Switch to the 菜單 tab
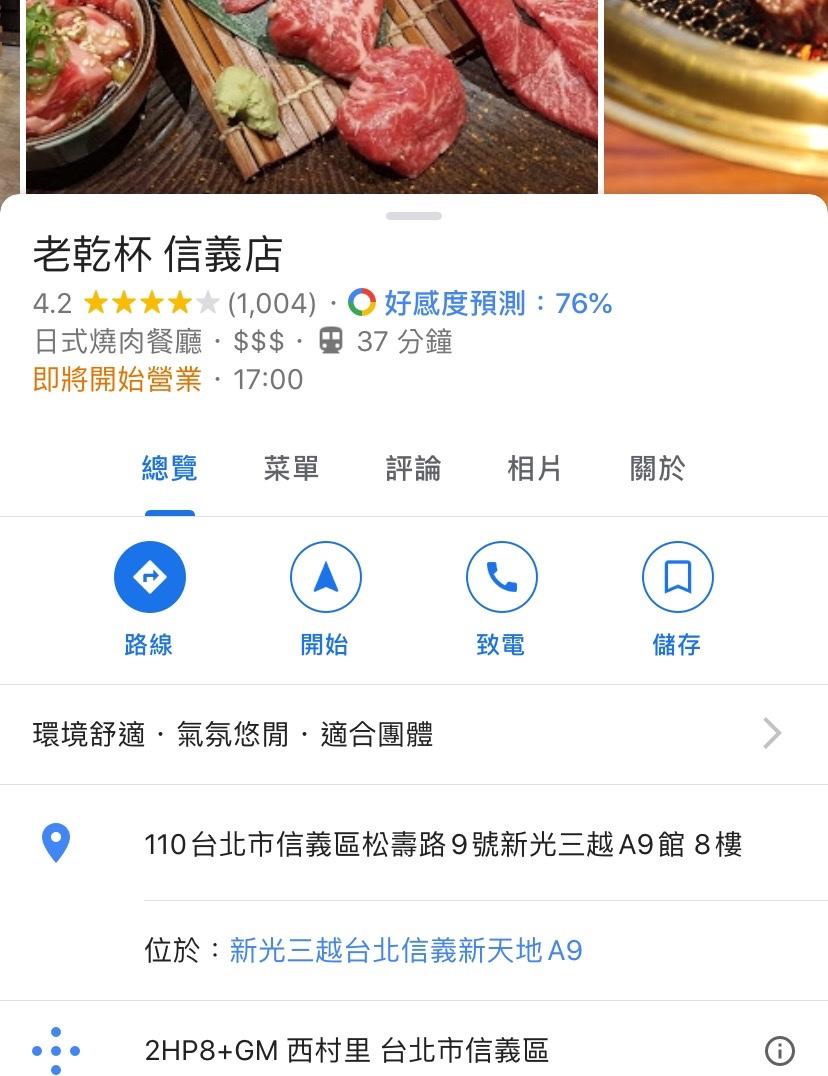Screen dimensions: 828x1076 click(x=291, y=468)
